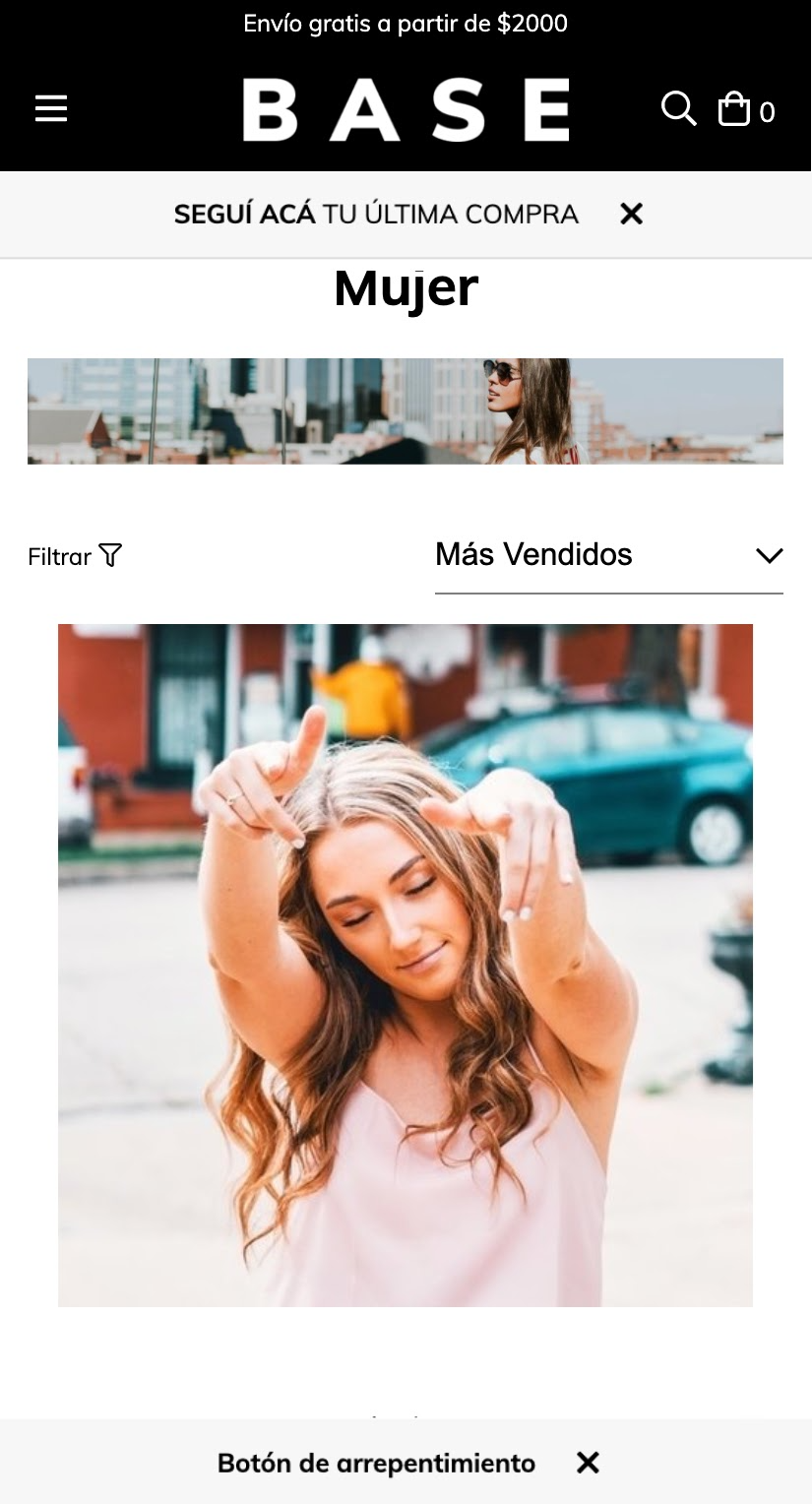Open Botón de arrepentimiento link
This screenshot has height=1504, width=812.
[376, 1463]
